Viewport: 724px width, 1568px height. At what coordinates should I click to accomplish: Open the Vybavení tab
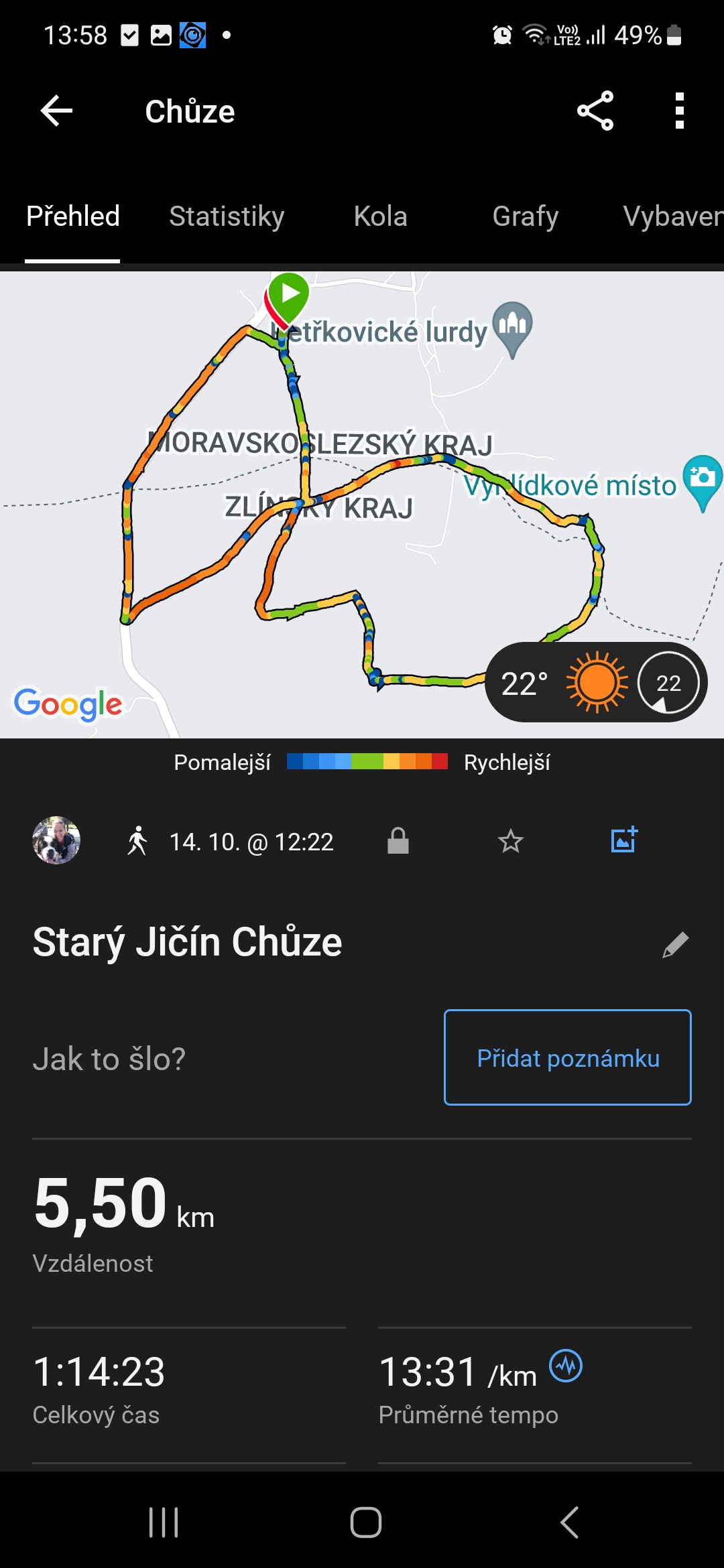672,216
